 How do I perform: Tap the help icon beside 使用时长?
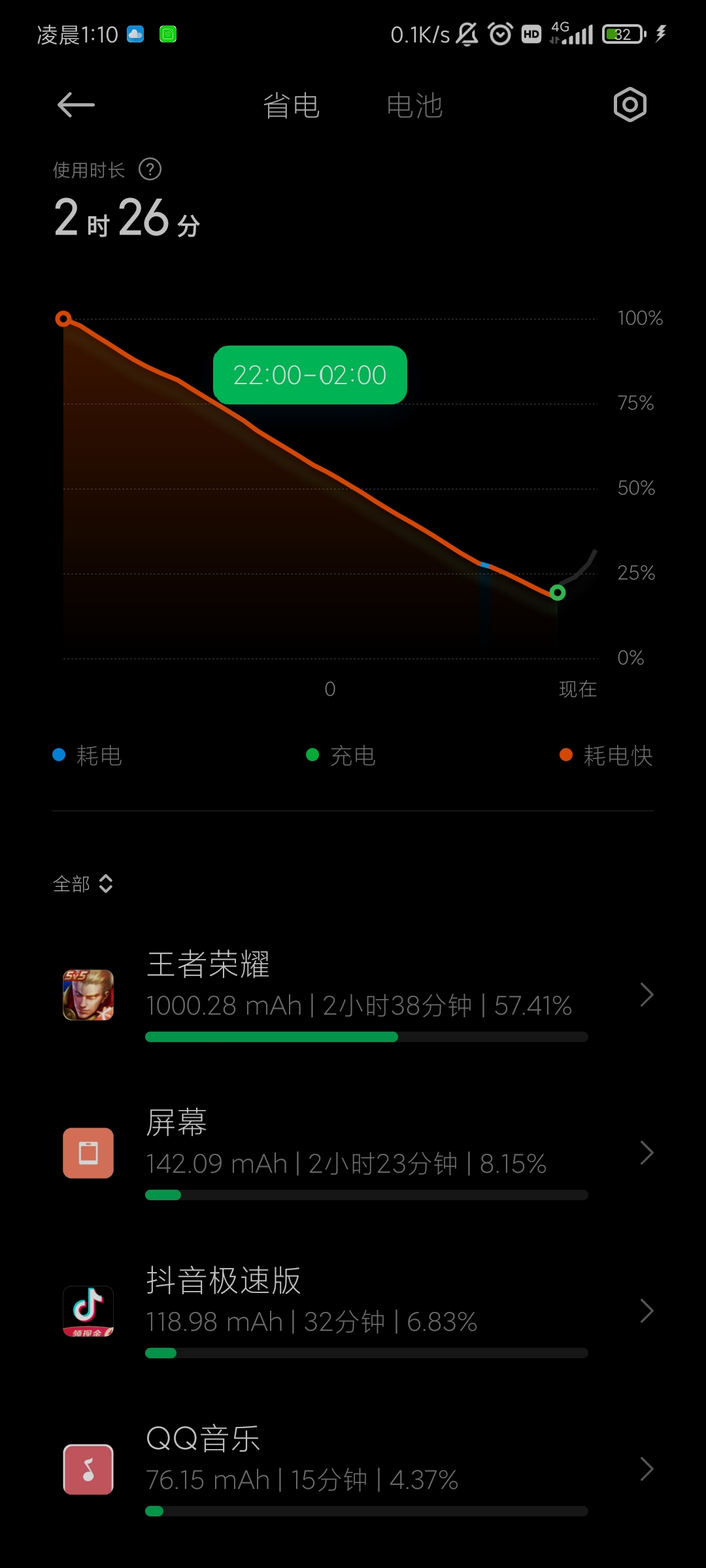tap(150, 170)
